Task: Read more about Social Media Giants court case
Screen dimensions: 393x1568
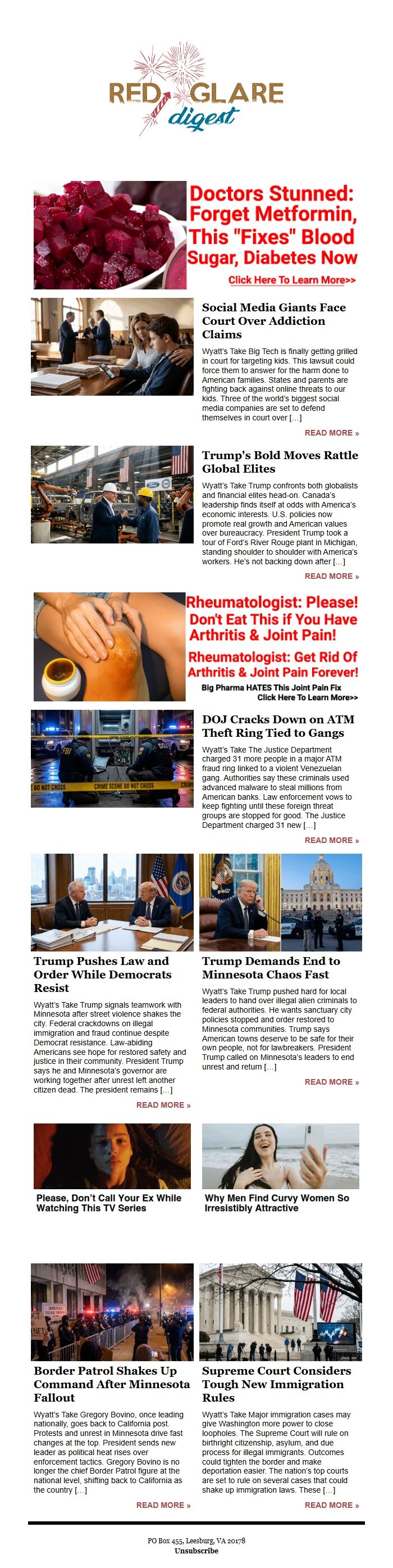Action: pyautogui.click(x=331, y=433)
